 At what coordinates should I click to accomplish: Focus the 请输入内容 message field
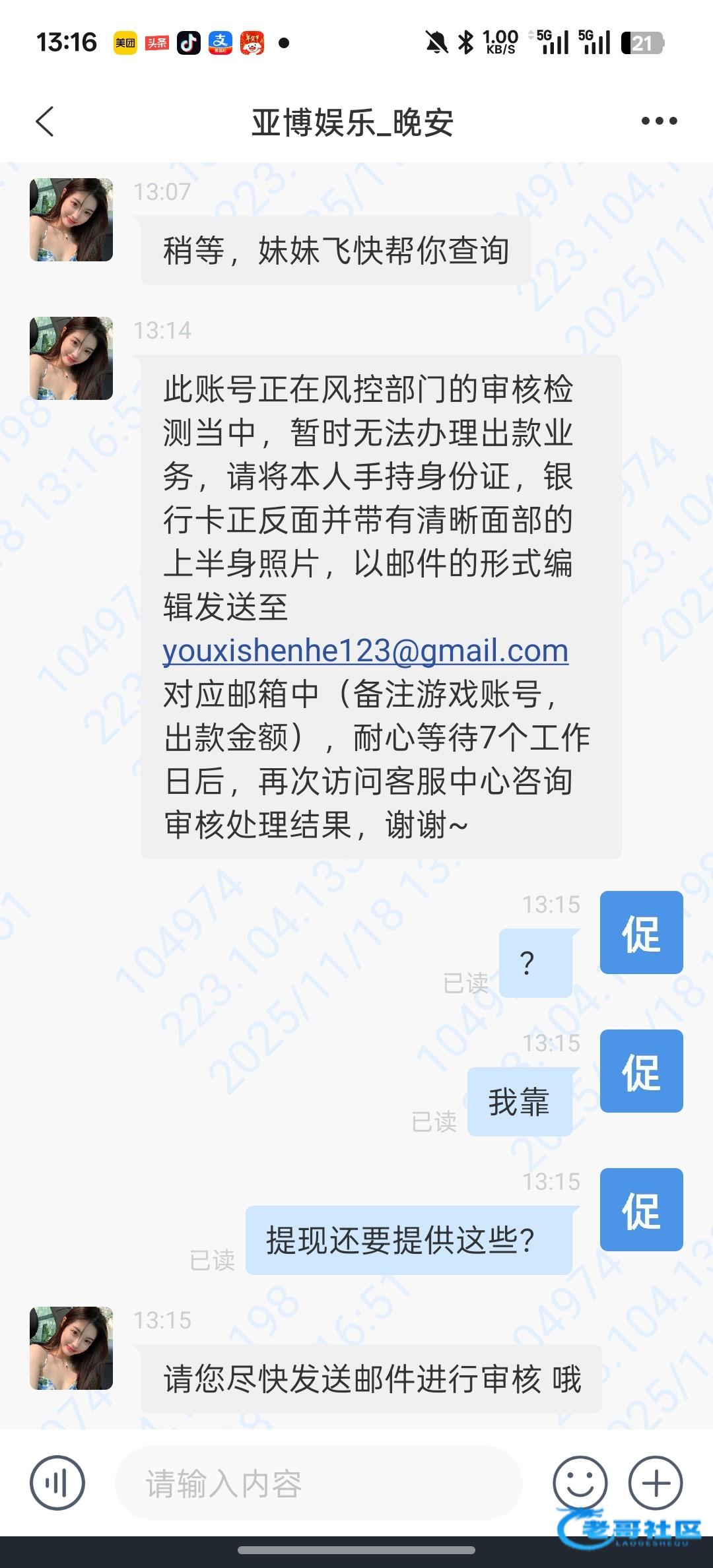[x=319, y=1484]
